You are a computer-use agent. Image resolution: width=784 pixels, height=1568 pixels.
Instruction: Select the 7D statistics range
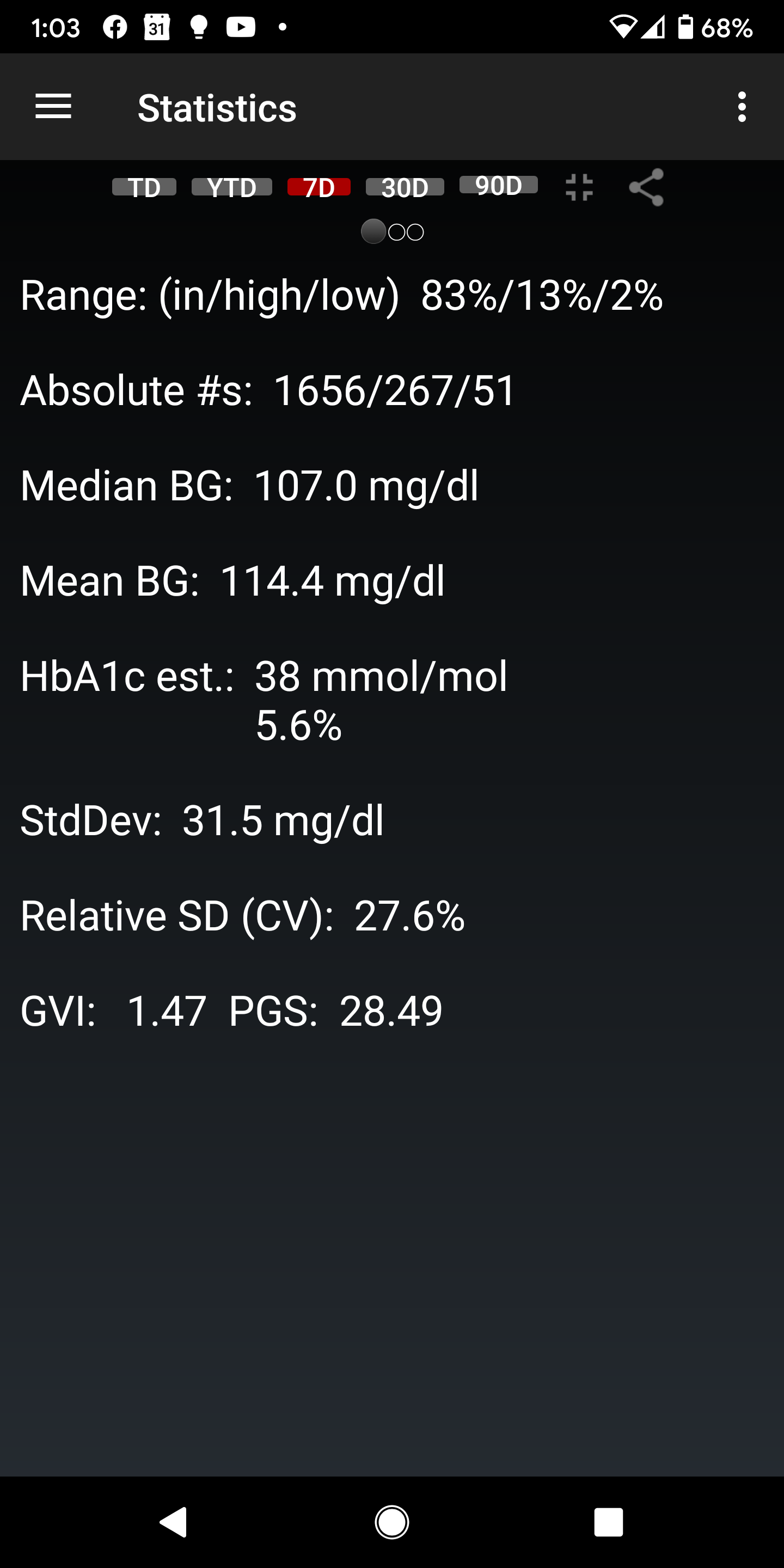click(x=319, y=187)
